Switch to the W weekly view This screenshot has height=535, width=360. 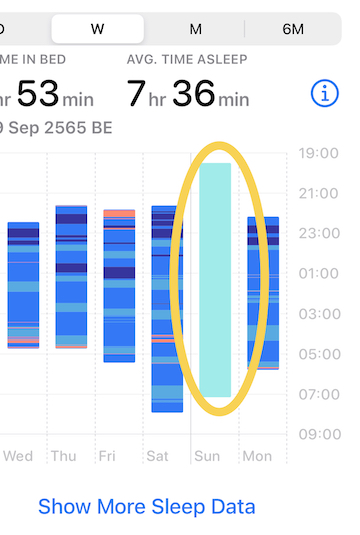98,29
